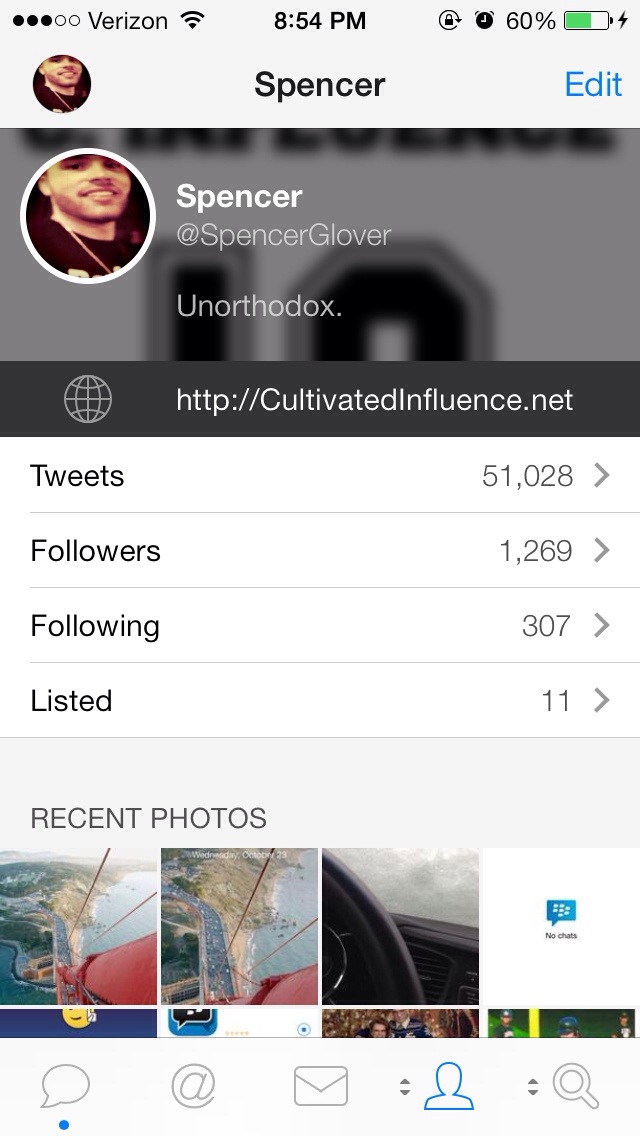The image size is (640, 1136).
Task: Switch to the mentions @ tab
Action: pyautogui.click(x=193, y=1087)
